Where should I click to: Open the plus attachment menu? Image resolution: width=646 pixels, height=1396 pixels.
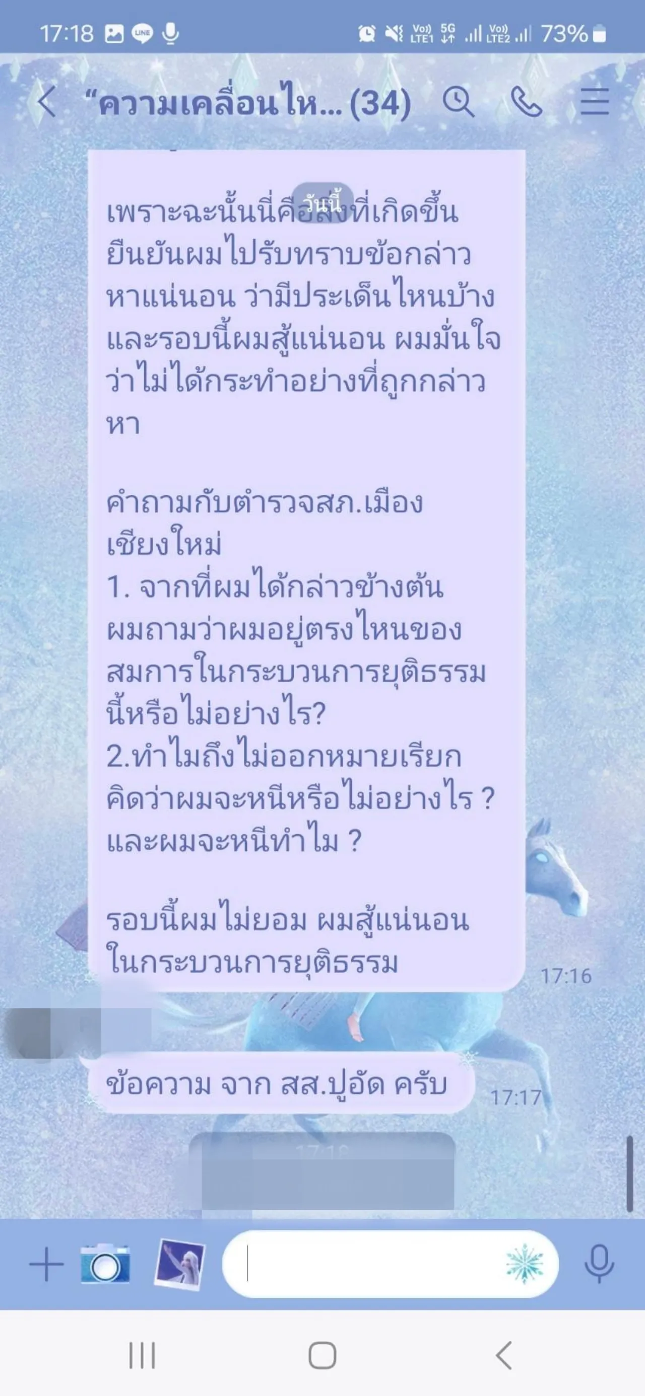tap(45, 1265)
